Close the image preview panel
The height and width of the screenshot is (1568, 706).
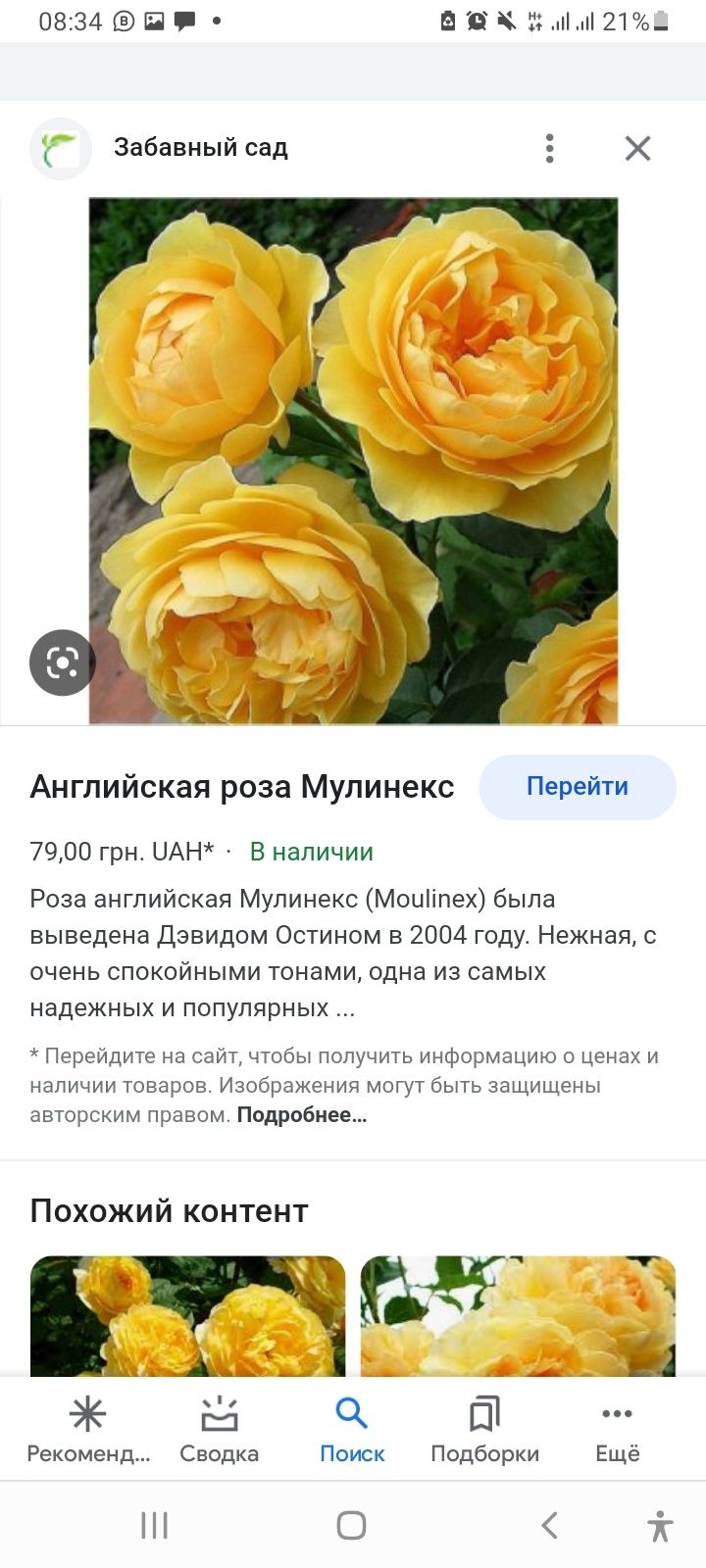coord(637,149)
